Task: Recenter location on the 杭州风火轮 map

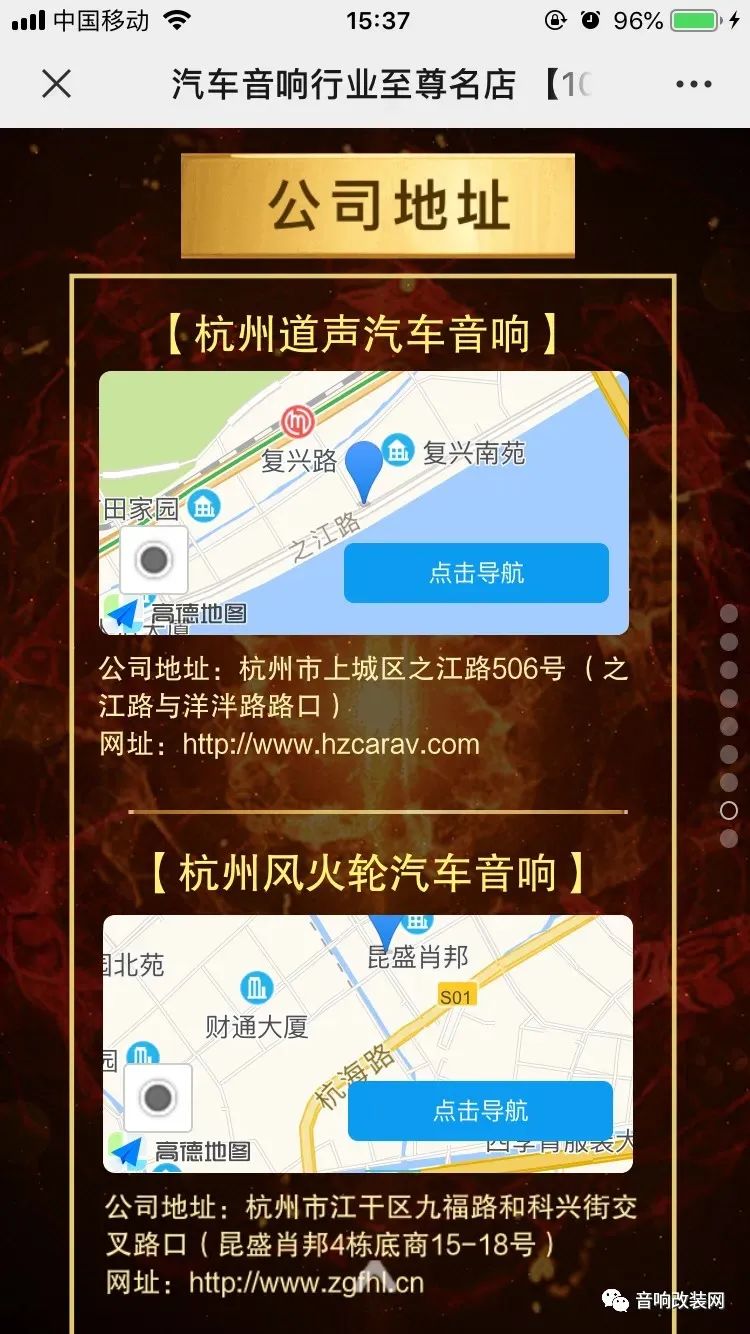Action: pyautogui.click(x=158, y=1098)
